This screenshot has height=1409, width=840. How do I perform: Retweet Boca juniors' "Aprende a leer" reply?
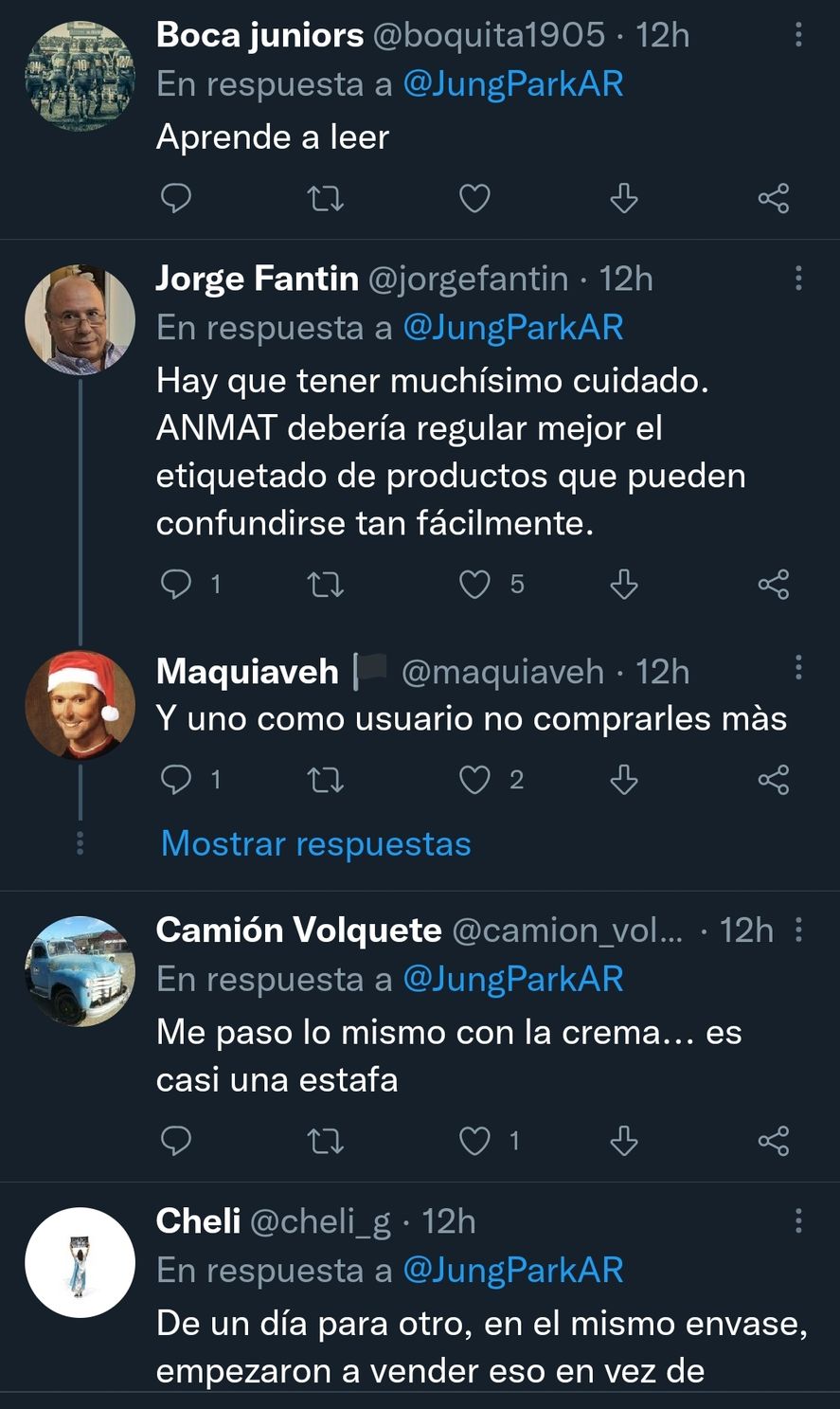326,198
